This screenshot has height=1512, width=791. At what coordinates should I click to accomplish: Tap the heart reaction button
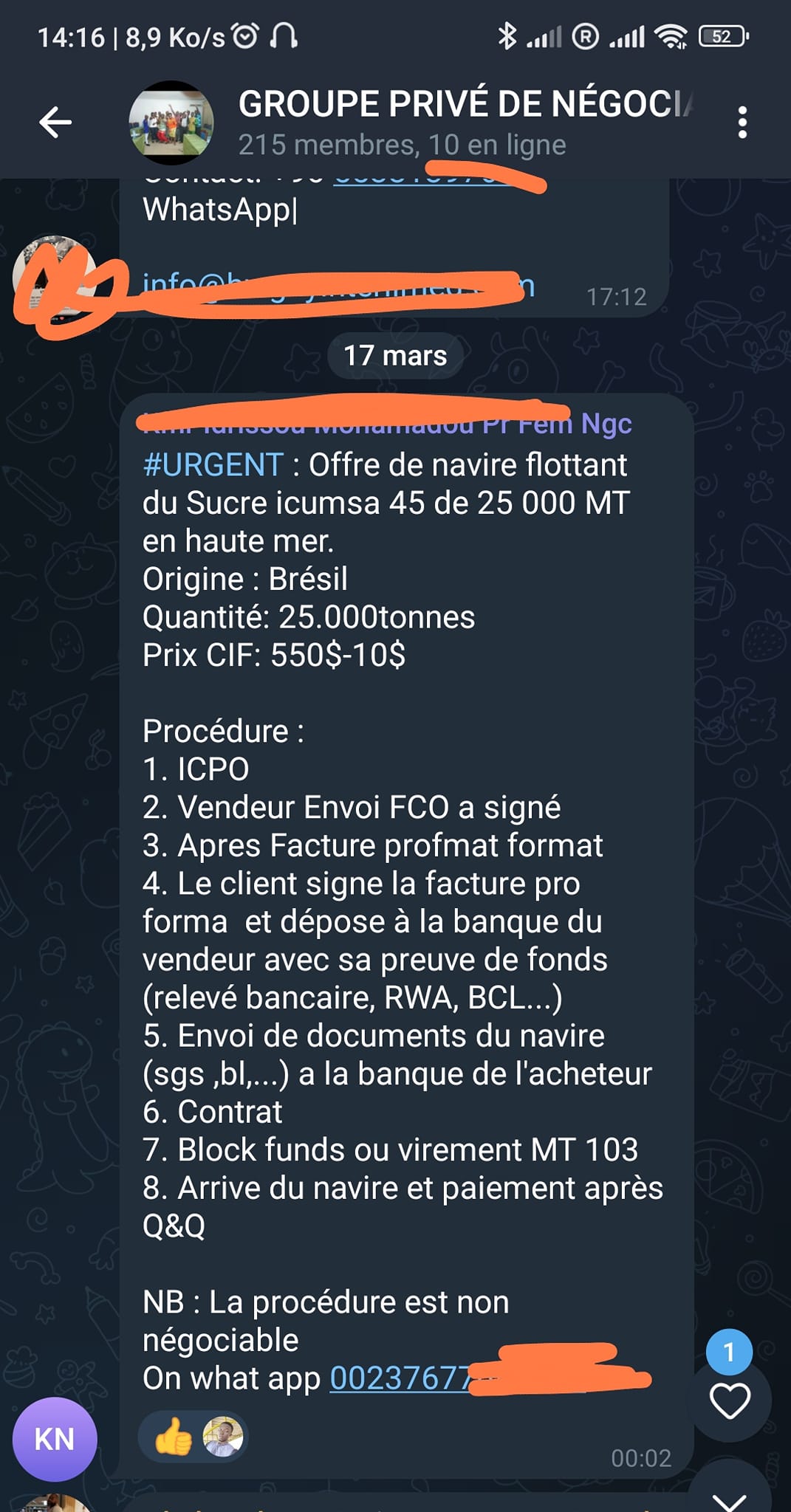(x=730, y=1401)
